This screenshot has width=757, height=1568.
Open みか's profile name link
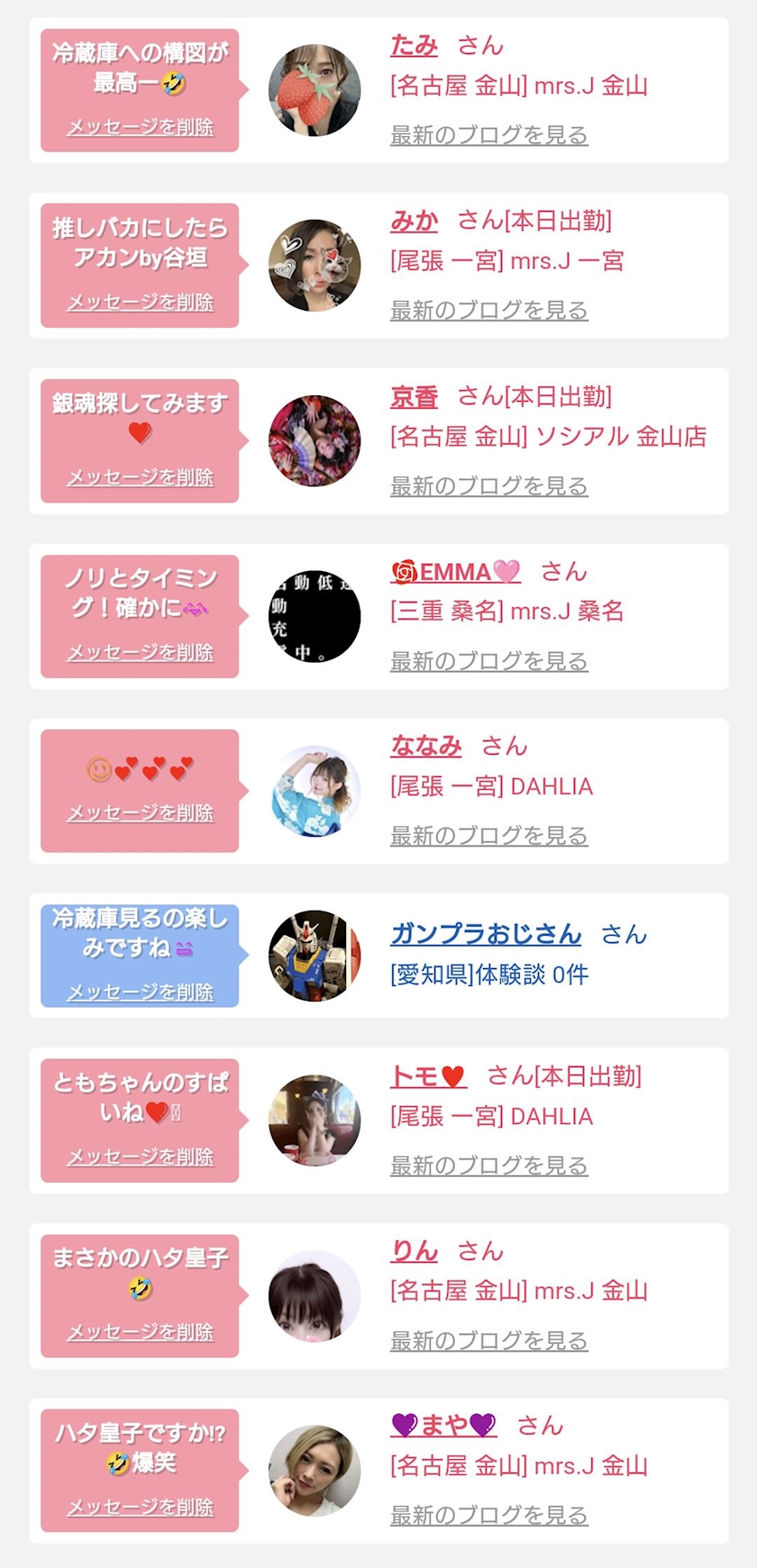pos(414,221)
